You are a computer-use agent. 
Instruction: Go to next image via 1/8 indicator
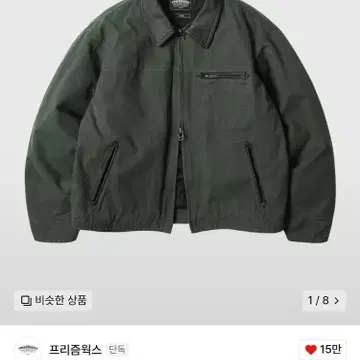point(324,301)
